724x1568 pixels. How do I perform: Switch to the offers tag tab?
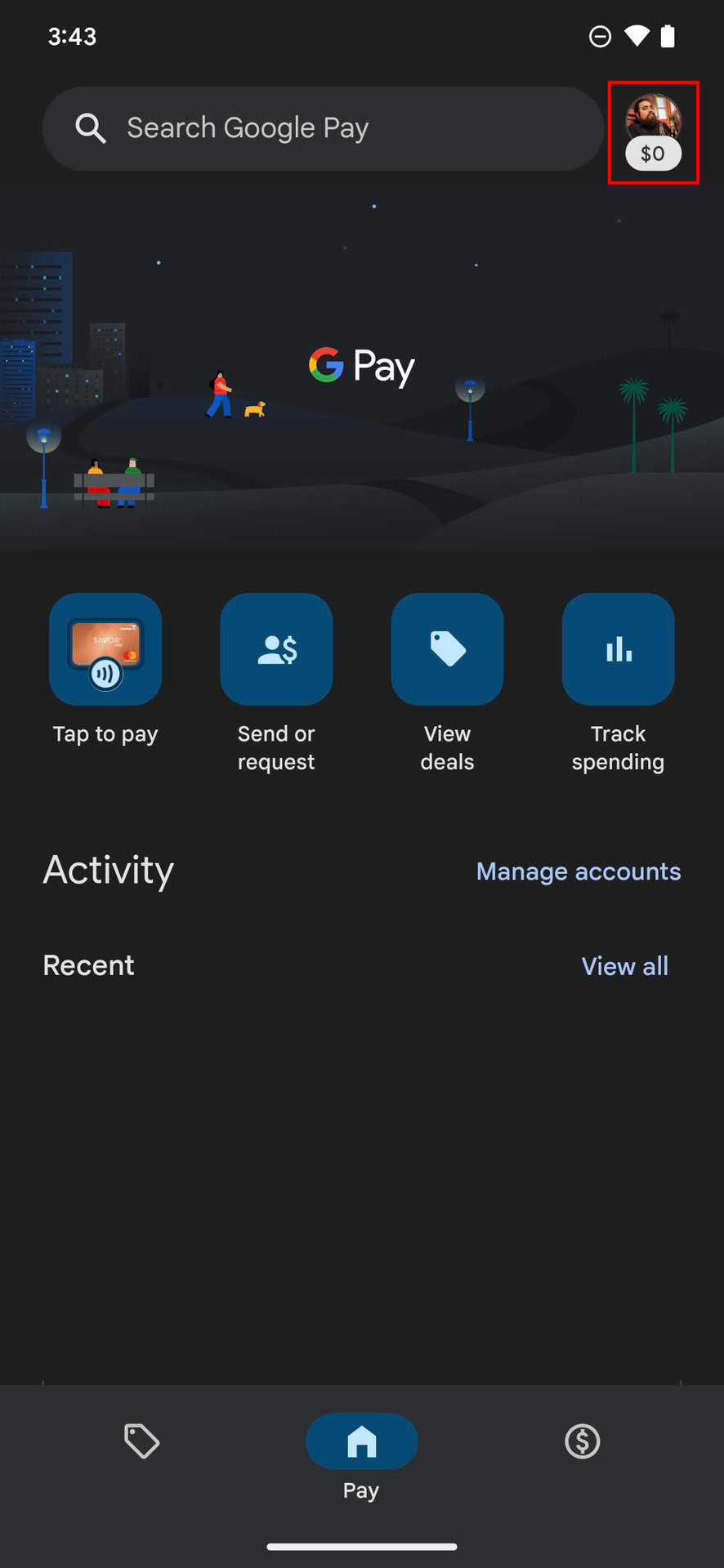141,1441
